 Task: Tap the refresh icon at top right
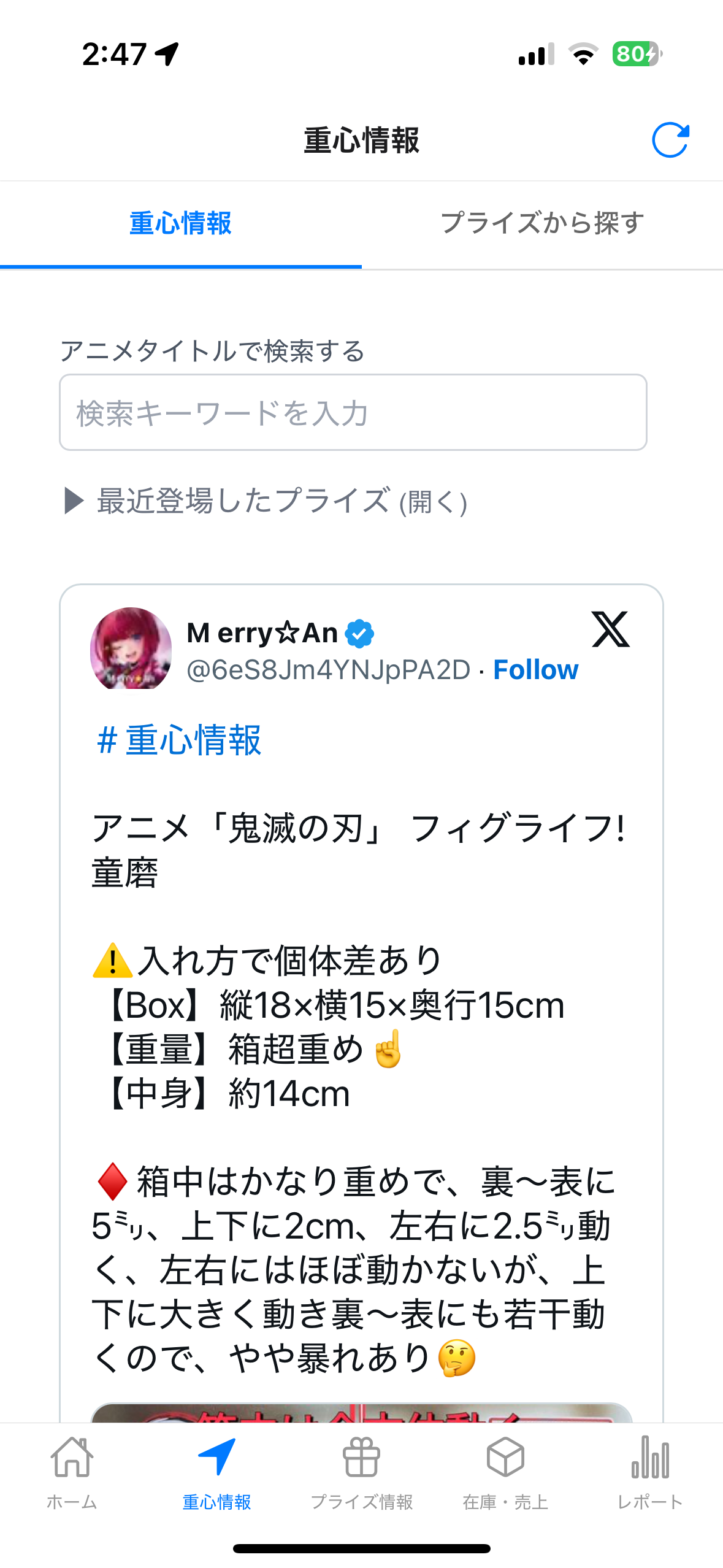(x=671, y=140)
